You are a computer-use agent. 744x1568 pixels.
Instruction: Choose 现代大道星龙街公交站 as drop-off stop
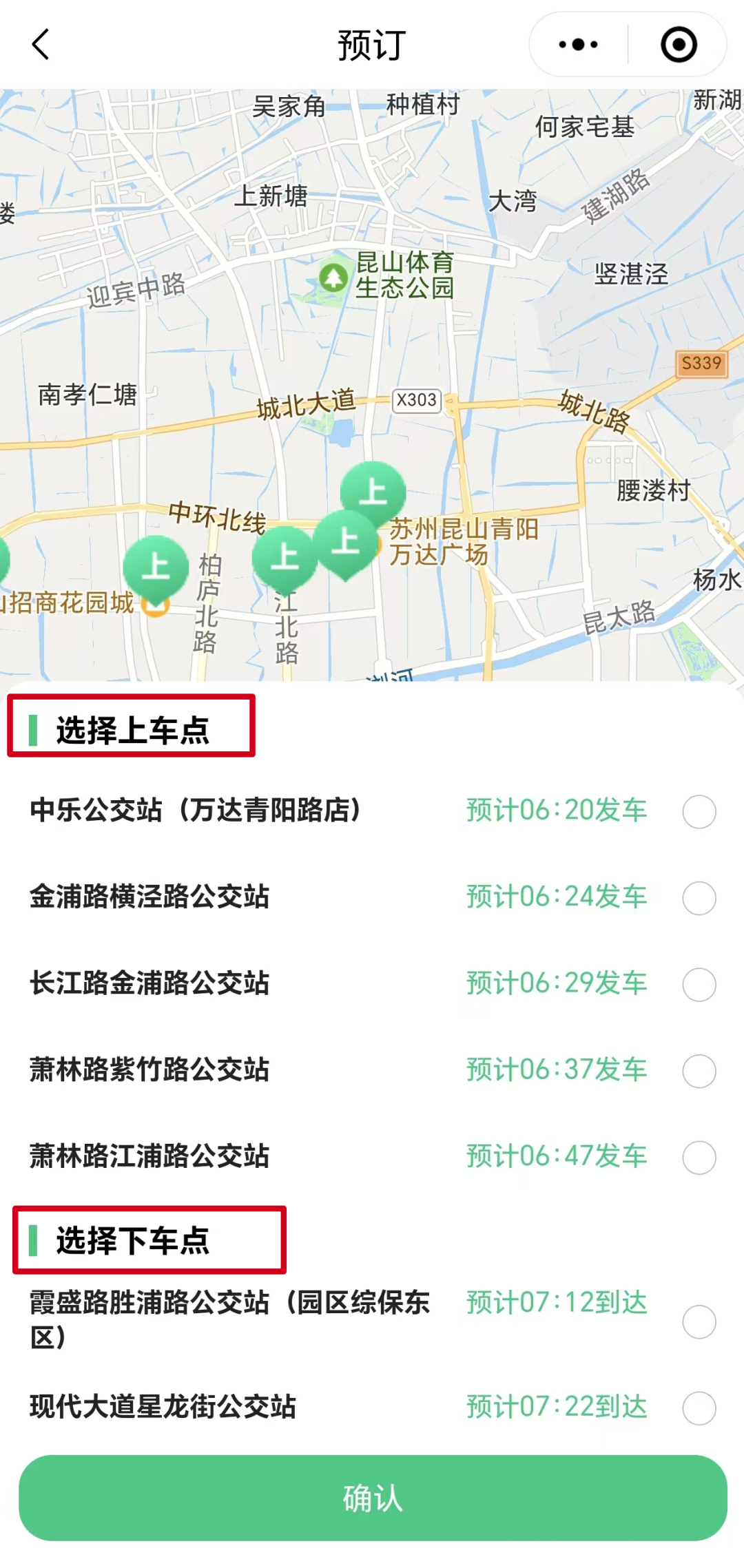click(699, 1408)
